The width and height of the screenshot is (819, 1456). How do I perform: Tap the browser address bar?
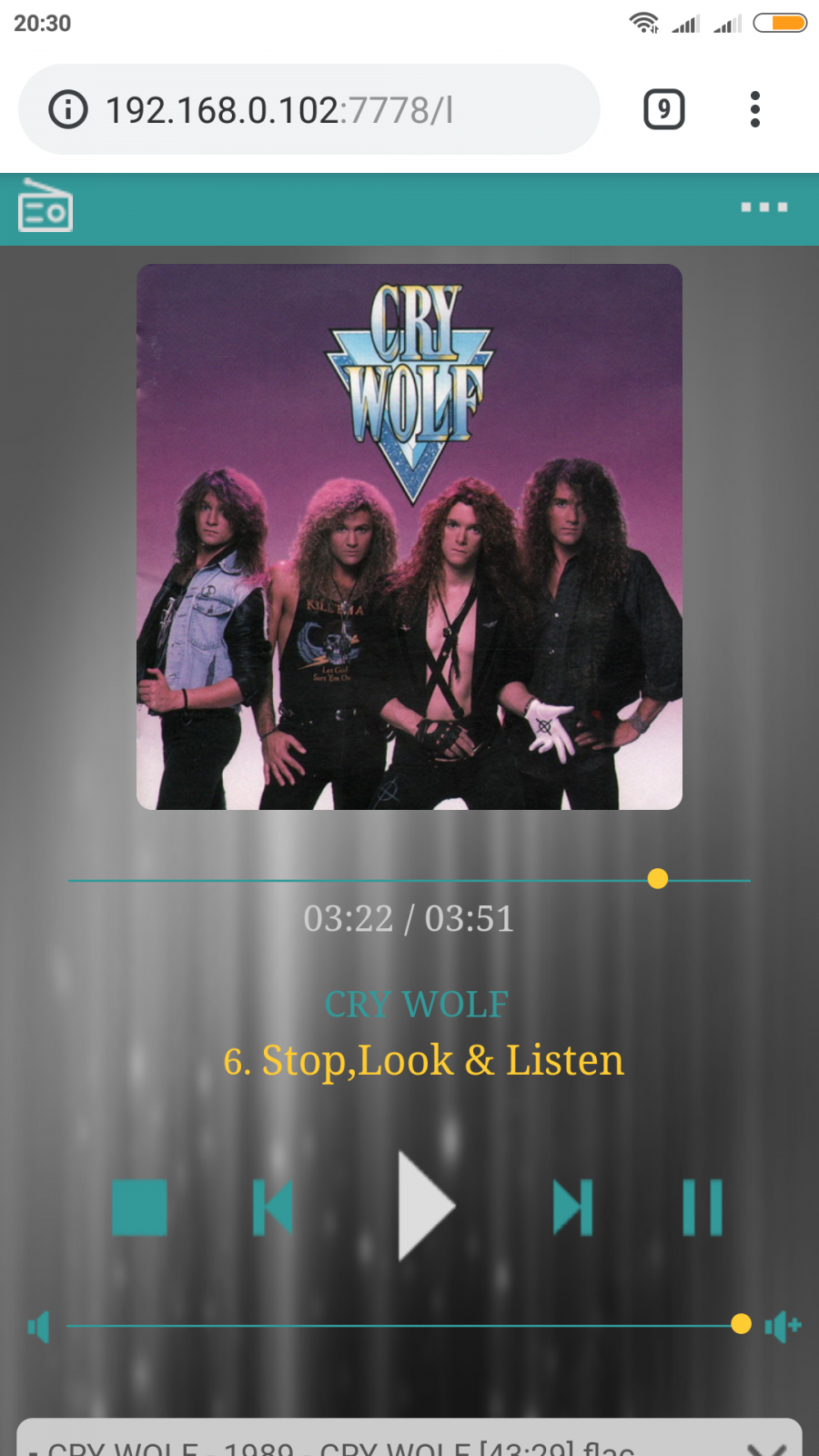pyautogui.click(x=309, y=109)
